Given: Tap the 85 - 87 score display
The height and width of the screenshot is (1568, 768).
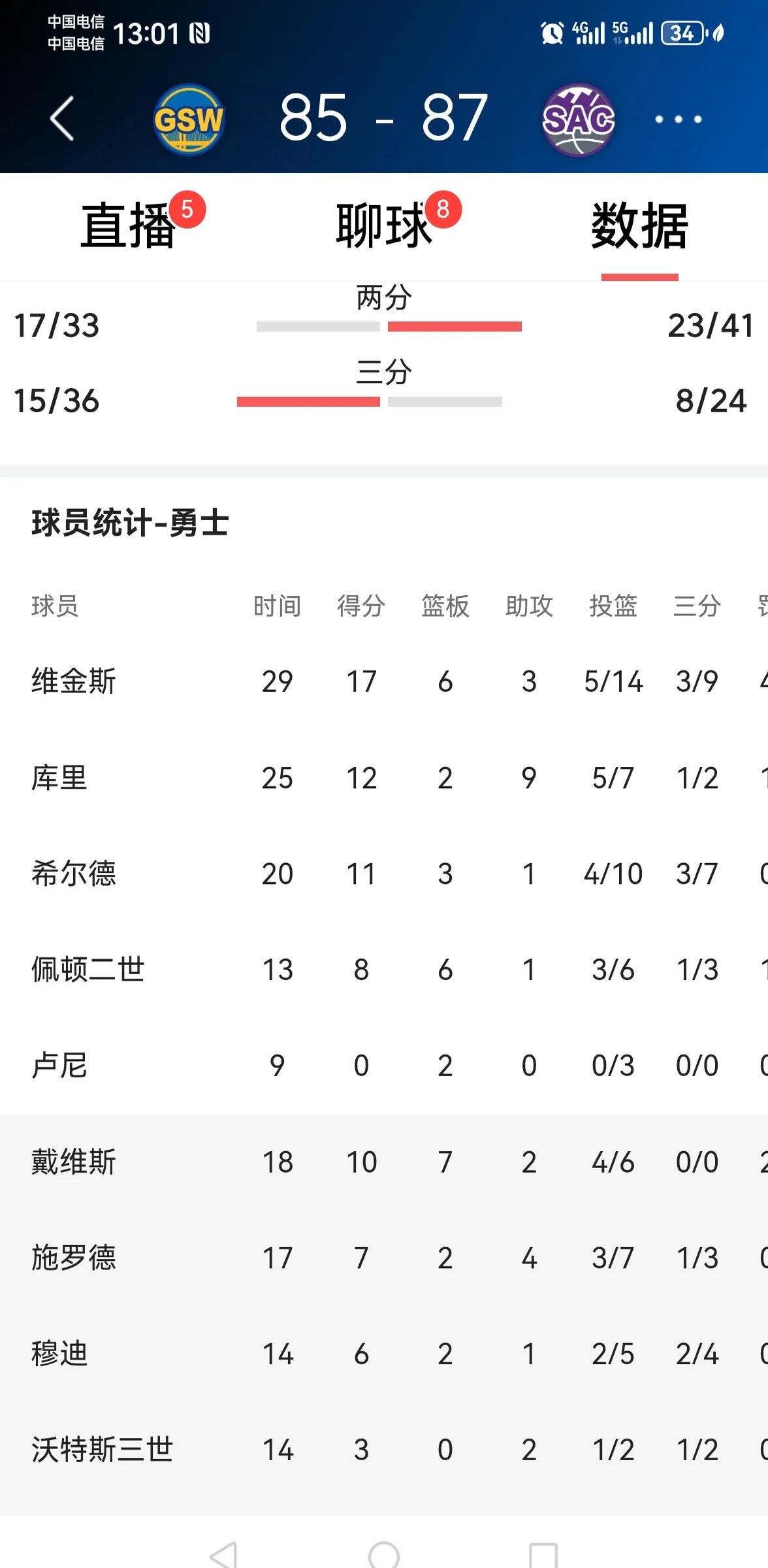Looking at the screenshot, I should (x=383, y=116).
